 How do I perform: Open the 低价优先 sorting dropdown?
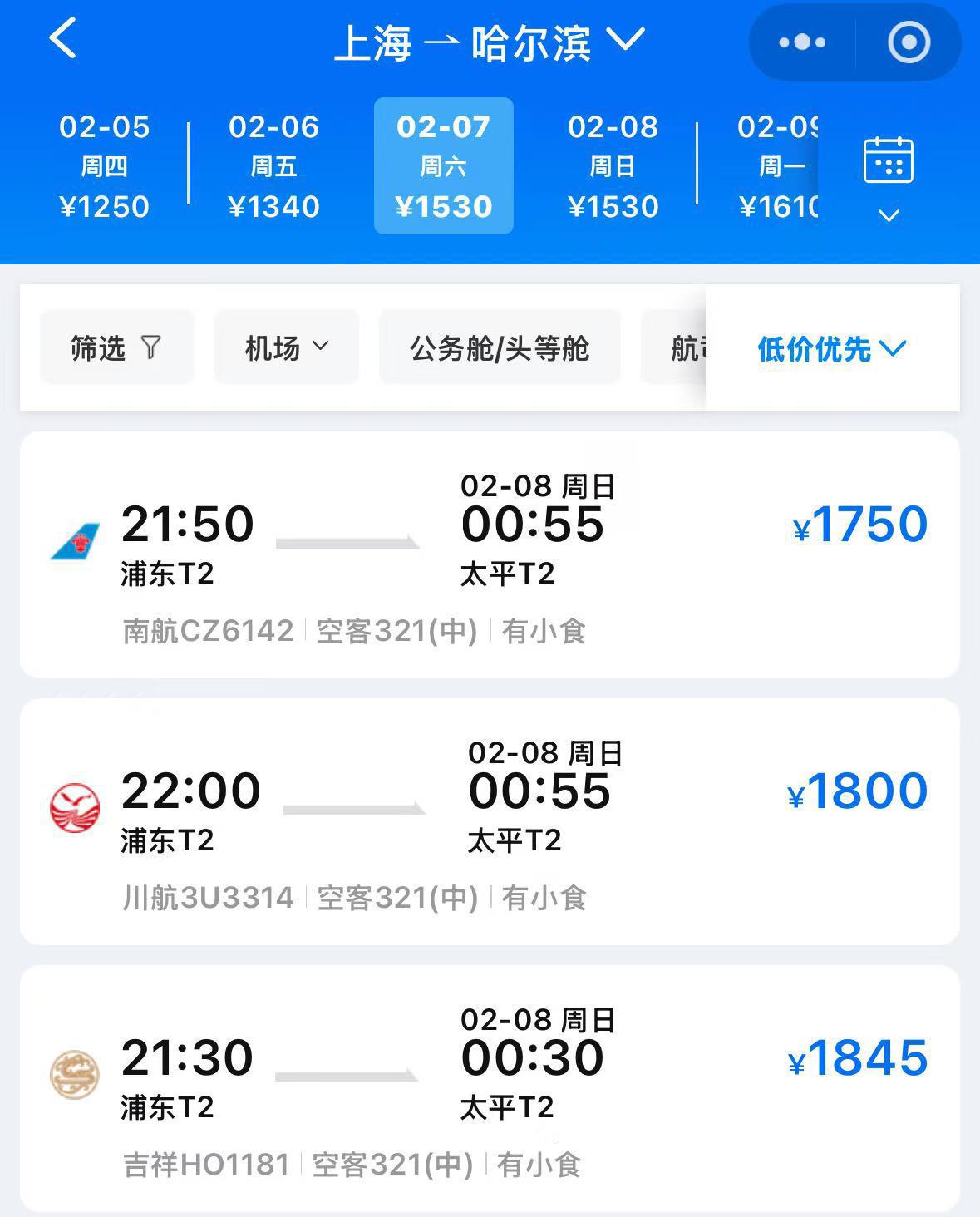click(829, 350)
